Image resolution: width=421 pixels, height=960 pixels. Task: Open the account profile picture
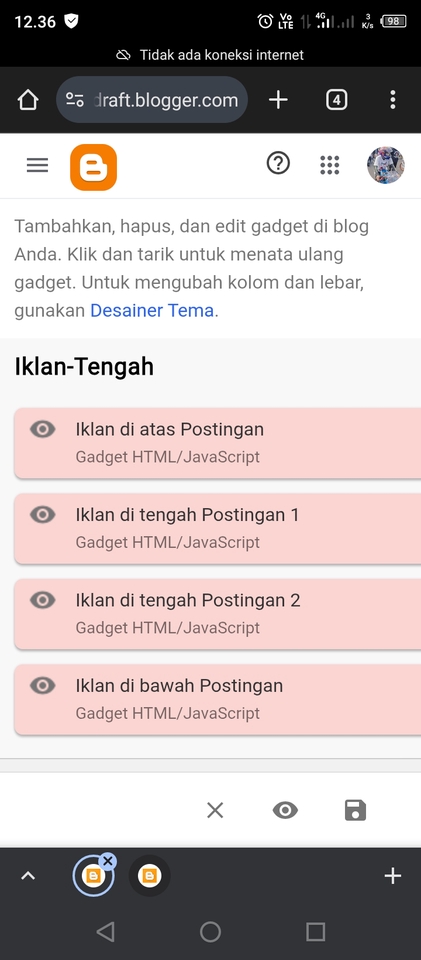click(x=386, y=165)
